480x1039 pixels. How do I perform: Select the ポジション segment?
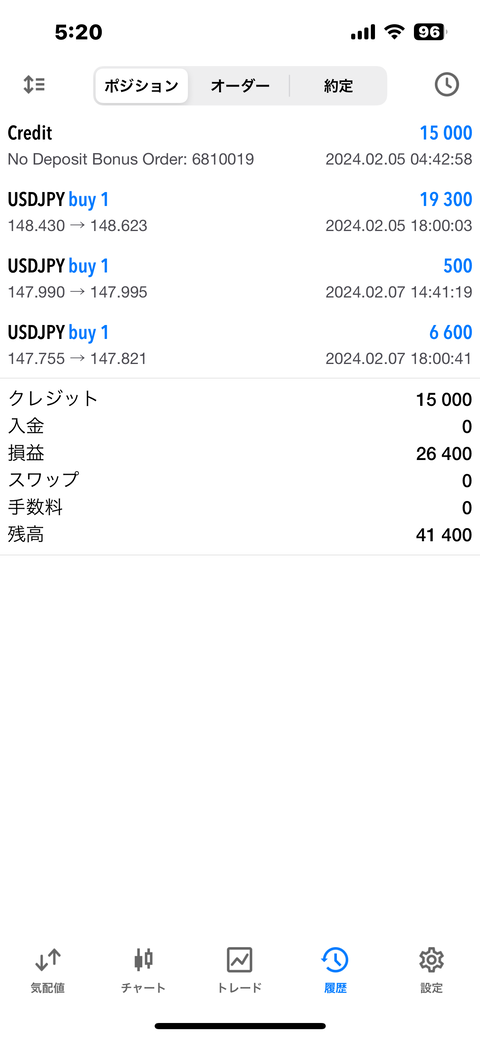(141, 85)
